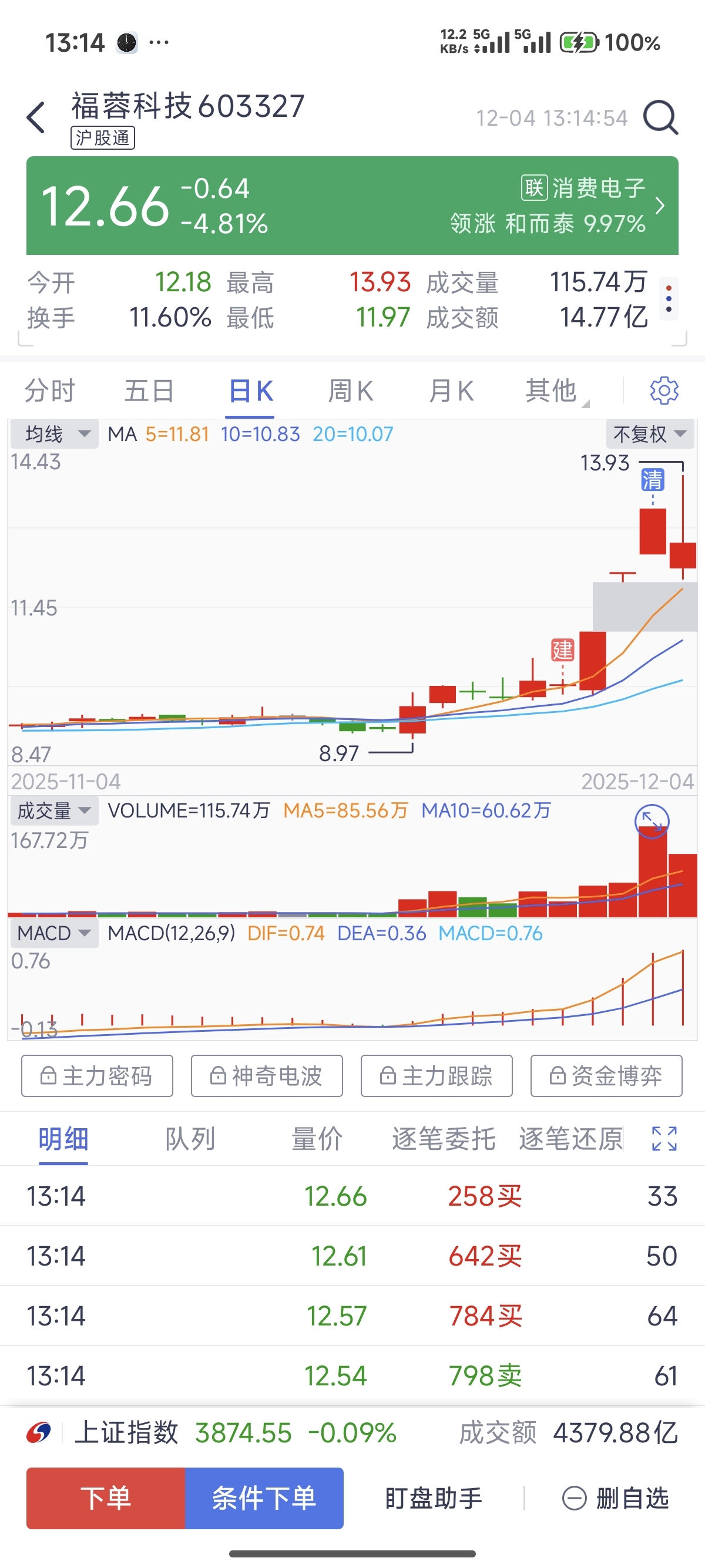
Task: Open chart settings gear
Action: pyautogui.click(x=664, y=391)
